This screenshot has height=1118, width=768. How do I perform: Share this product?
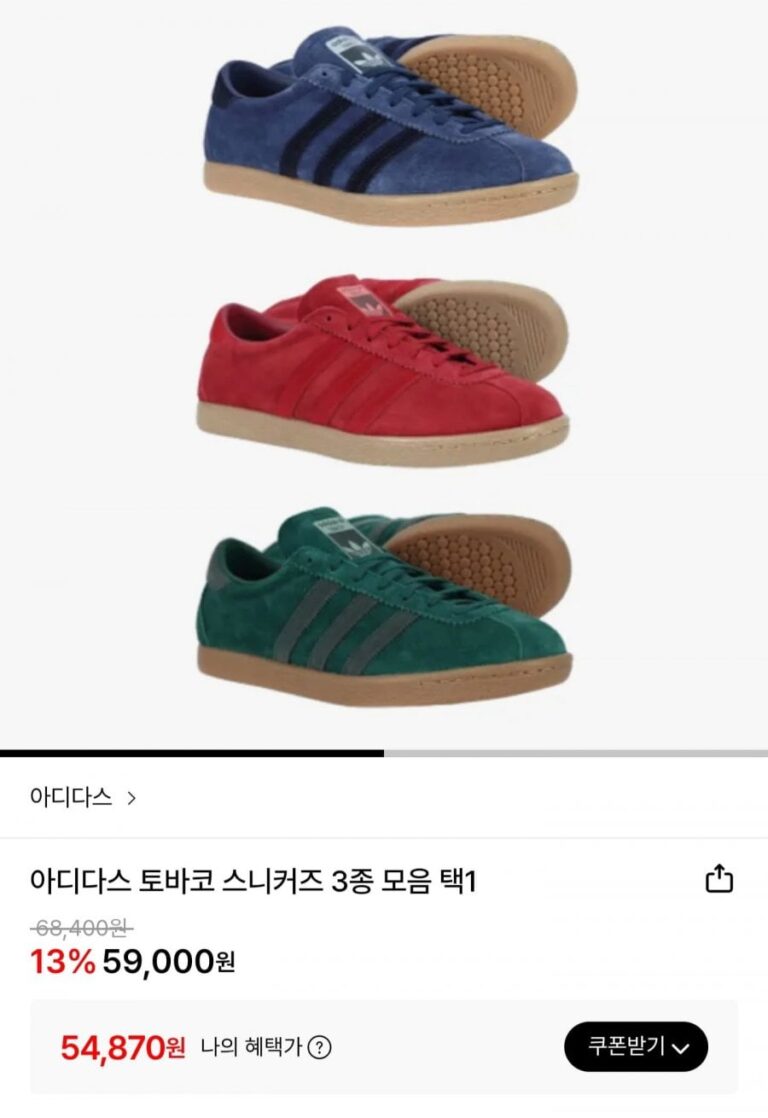(x=719, y=879)
